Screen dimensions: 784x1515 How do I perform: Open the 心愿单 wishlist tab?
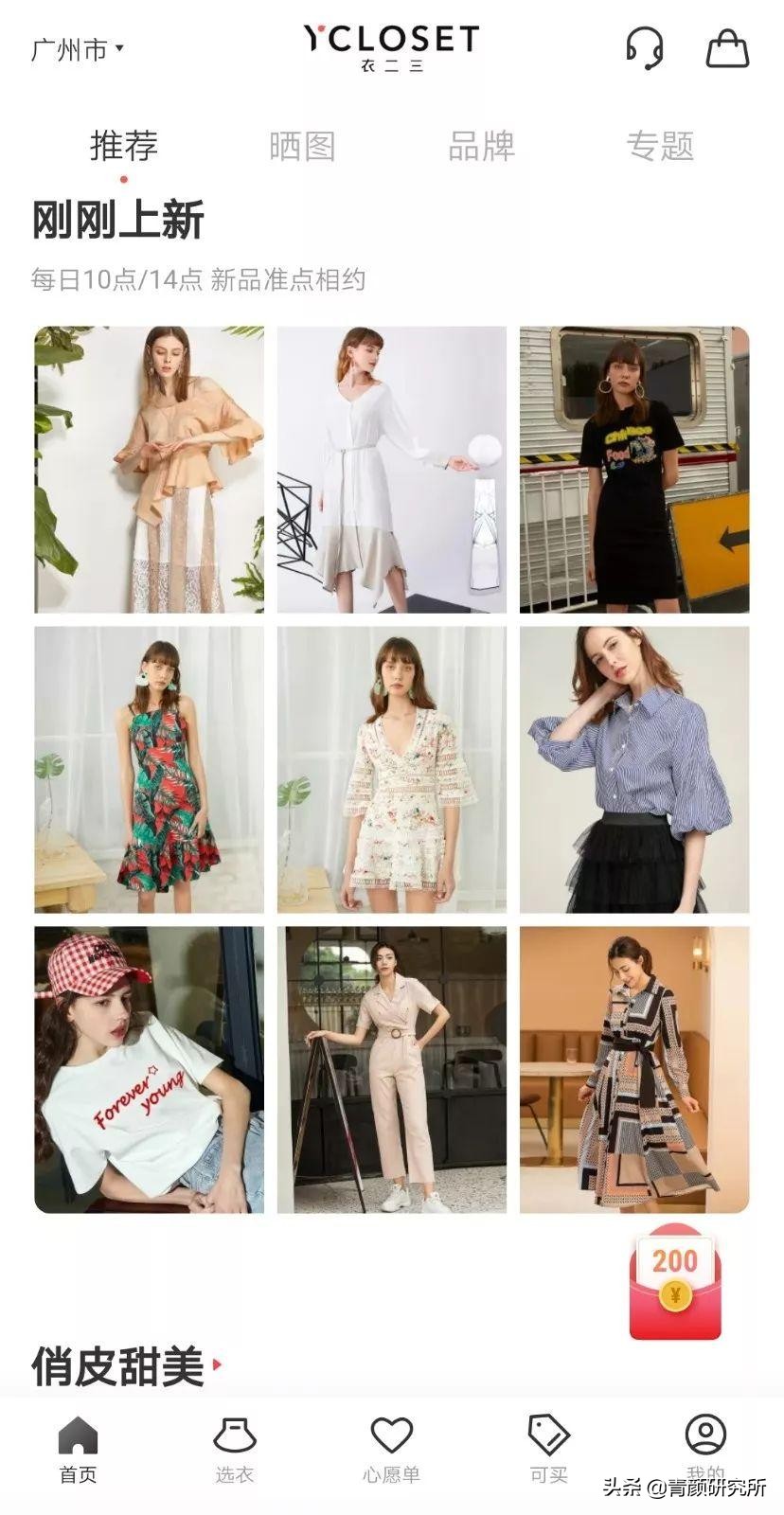coord(391,1449)
